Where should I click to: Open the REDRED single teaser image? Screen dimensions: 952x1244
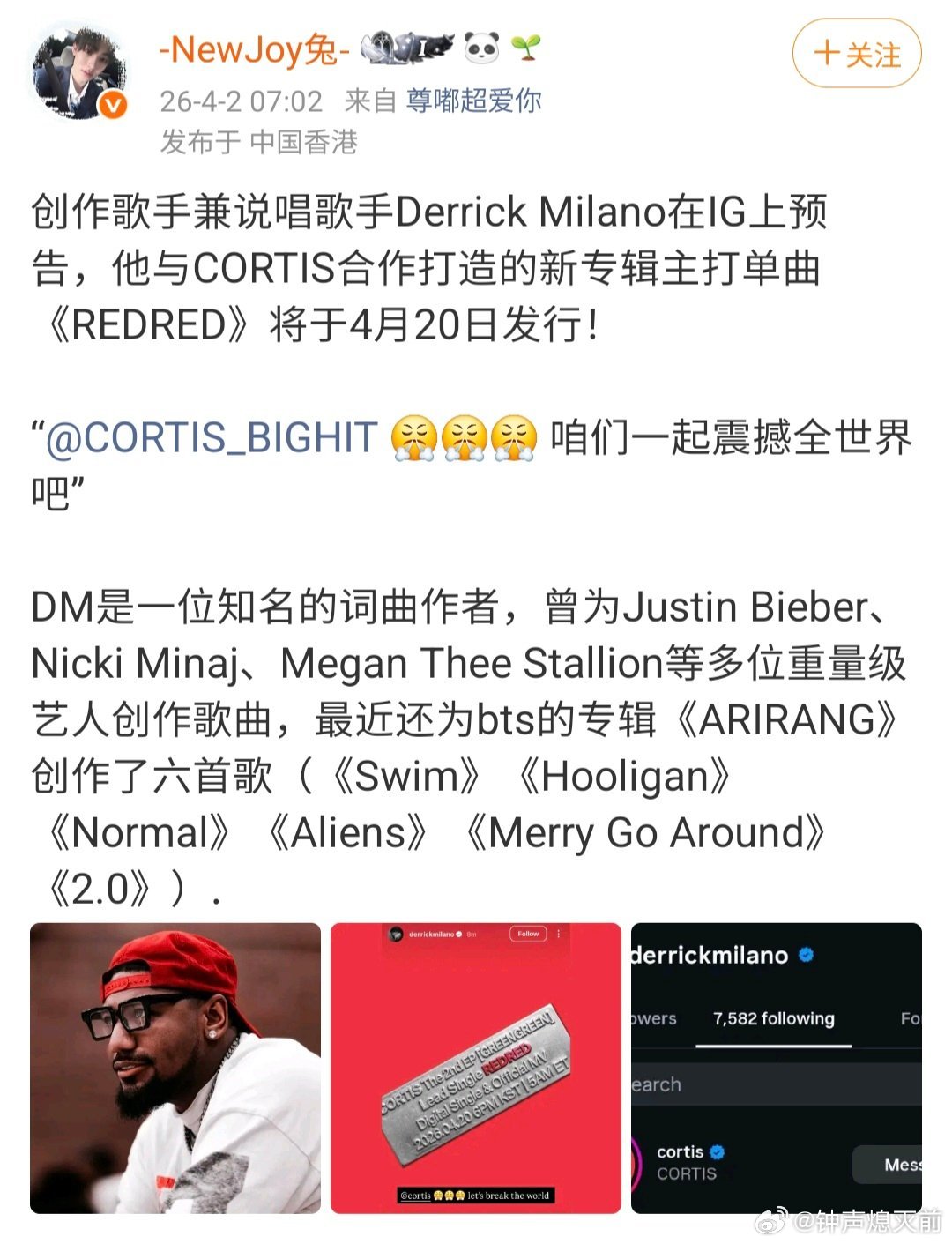(476, 1058)
